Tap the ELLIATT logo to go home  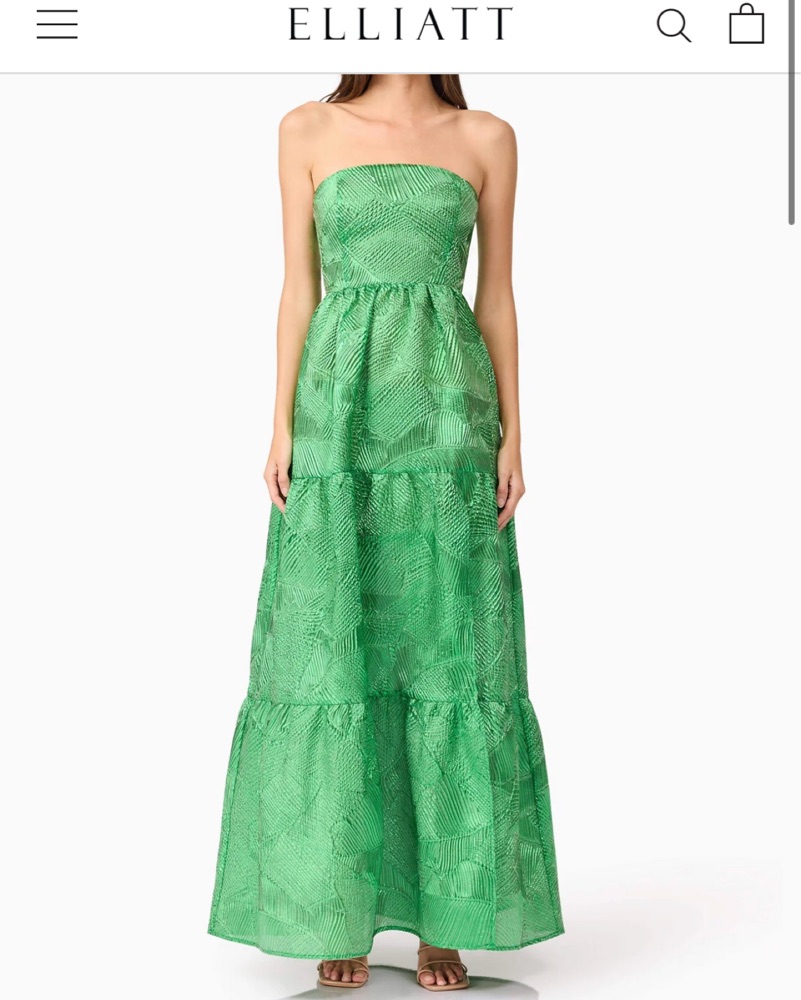coord(400,24)
